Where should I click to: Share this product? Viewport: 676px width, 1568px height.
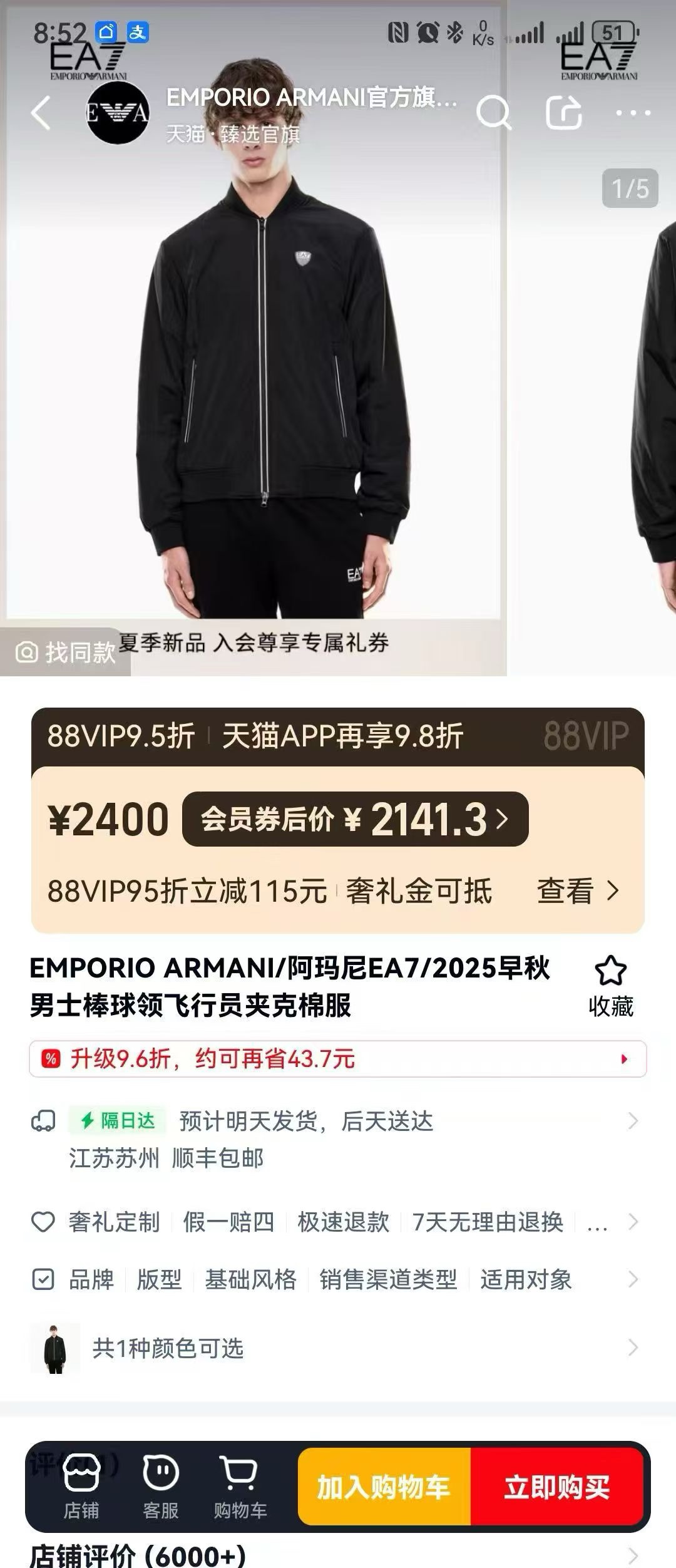pos(563,113)
